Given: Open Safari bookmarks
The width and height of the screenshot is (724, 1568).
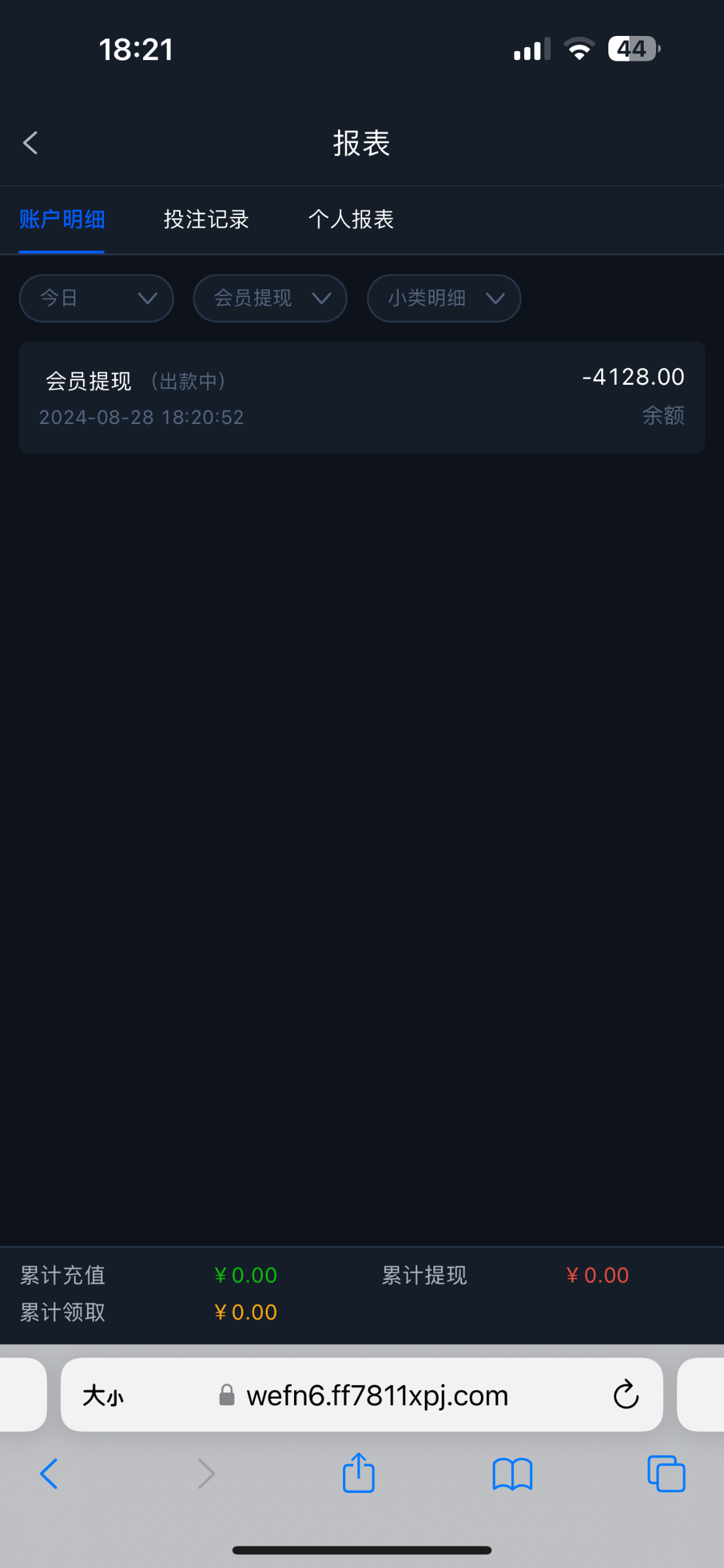Looking at the screenshot, I should [x=512, y=1475].
